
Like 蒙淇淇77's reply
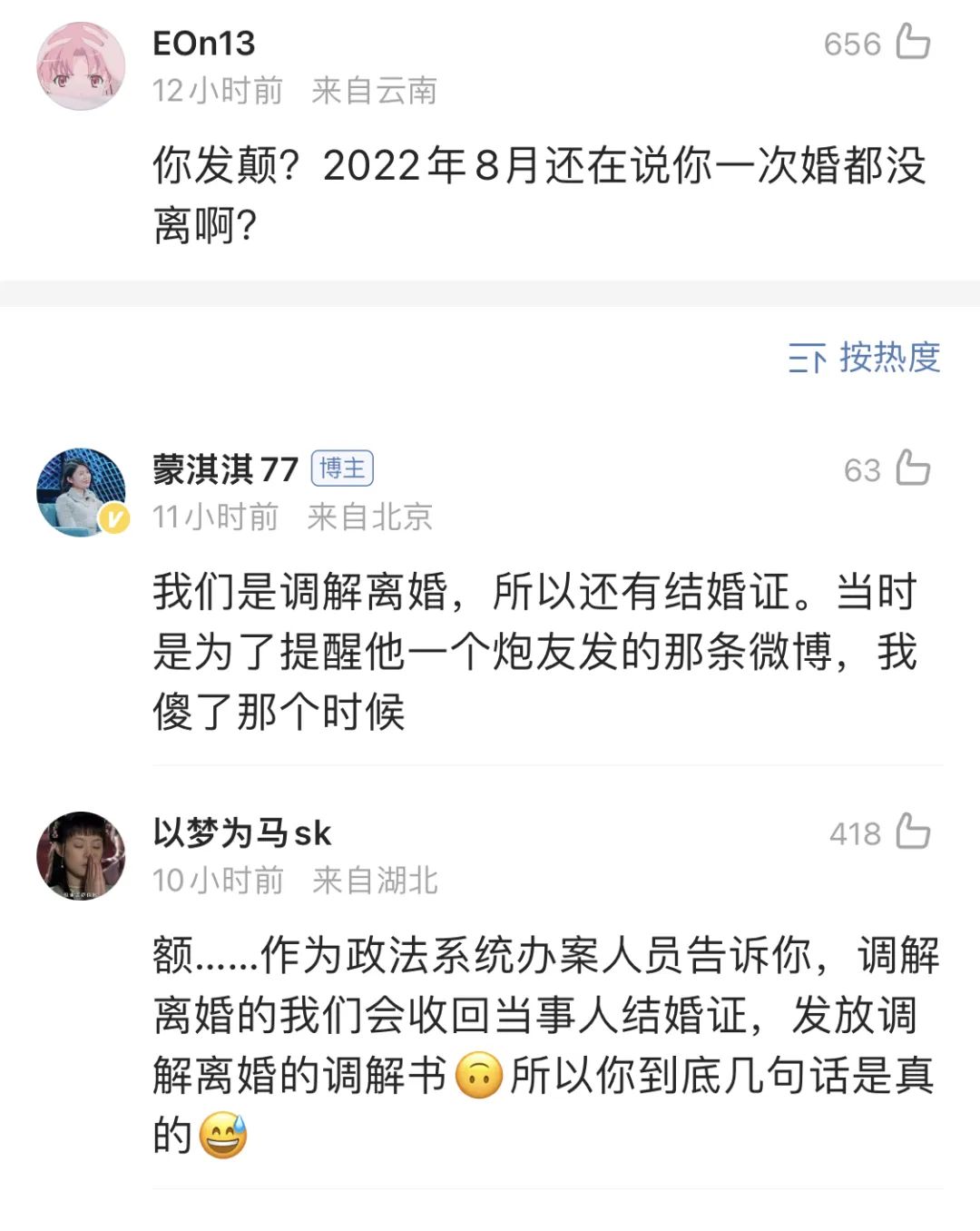pos(912,468)
